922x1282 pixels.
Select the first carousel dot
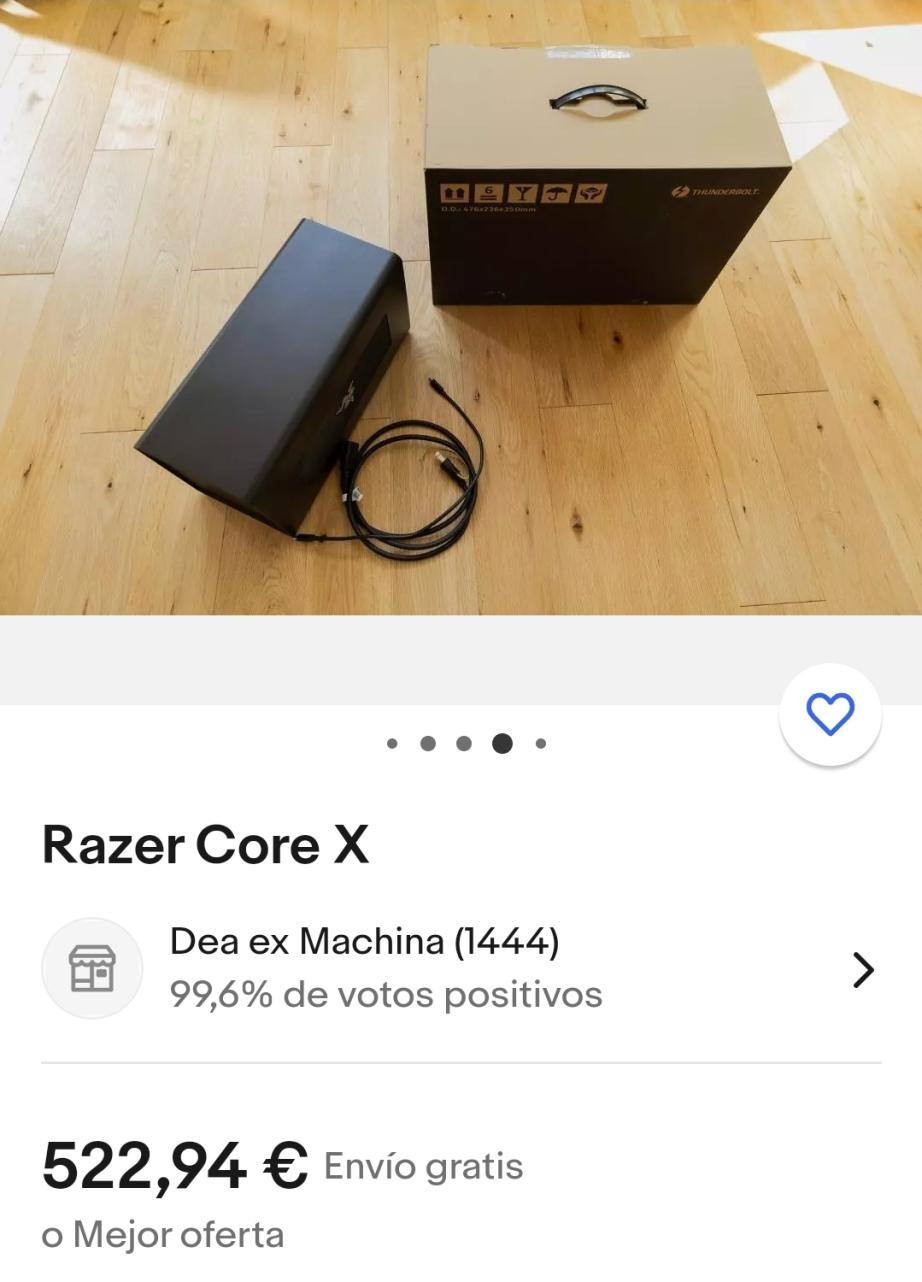pyautogui.click(x=391, y=743)
